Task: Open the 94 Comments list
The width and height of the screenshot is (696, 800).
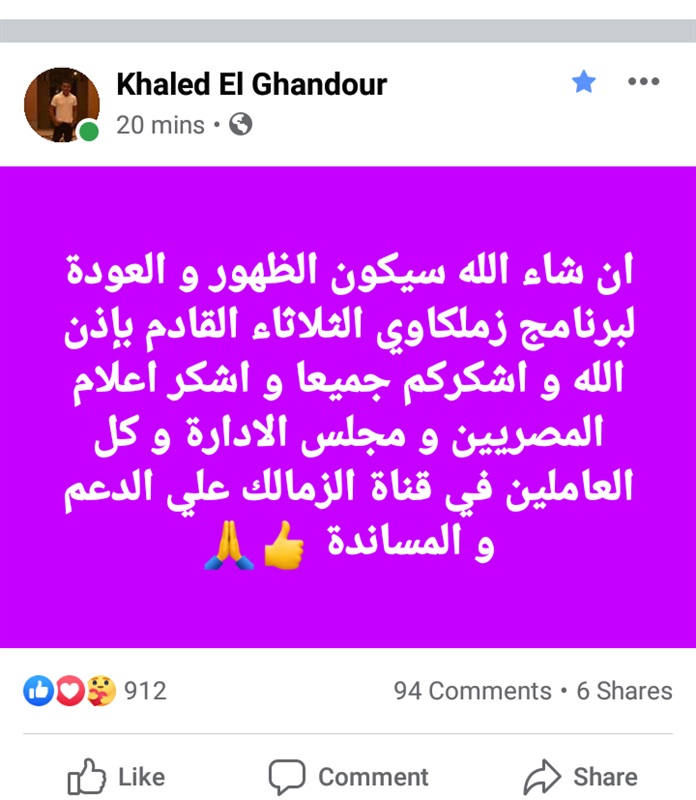Action: coord(472,691)
